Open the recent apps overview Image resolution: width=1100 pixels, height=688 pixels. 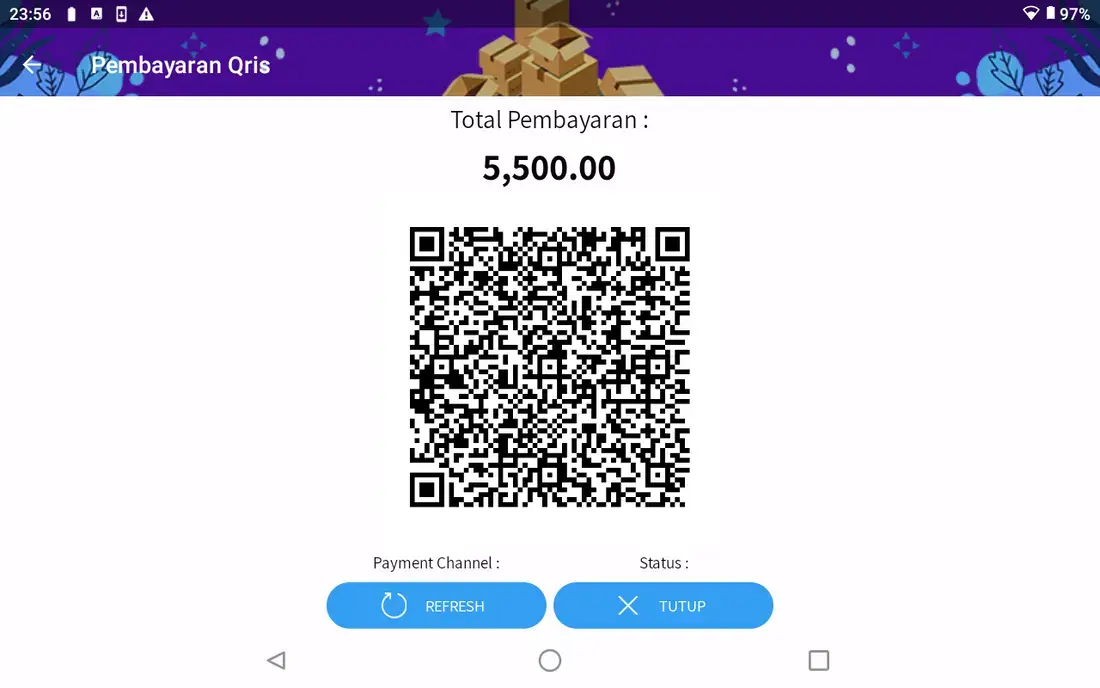[818, 660]
